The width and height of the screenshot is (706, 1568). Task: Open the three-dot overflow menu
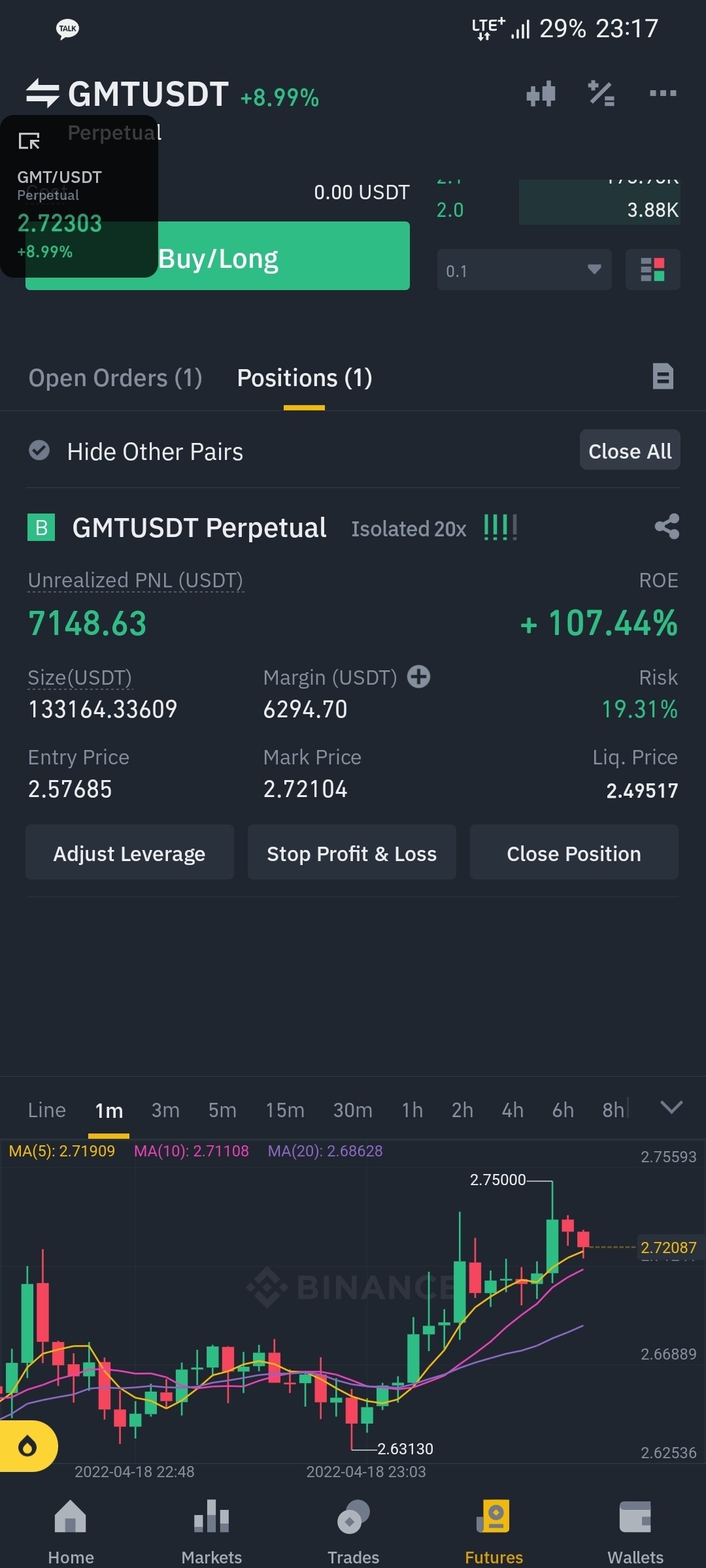click(662, 93)
